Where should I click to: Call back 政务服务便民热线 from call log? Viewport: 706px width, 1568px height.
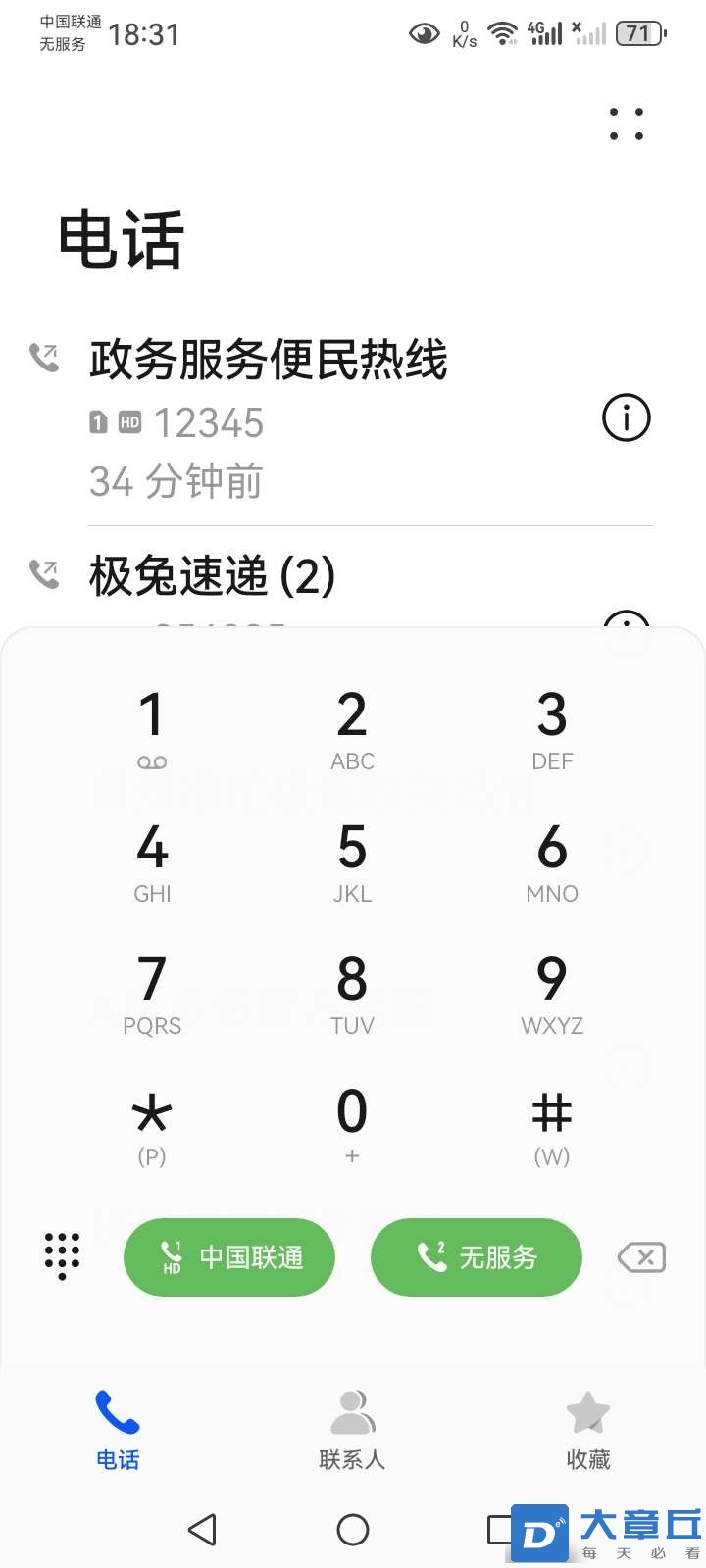click(294, 416)
